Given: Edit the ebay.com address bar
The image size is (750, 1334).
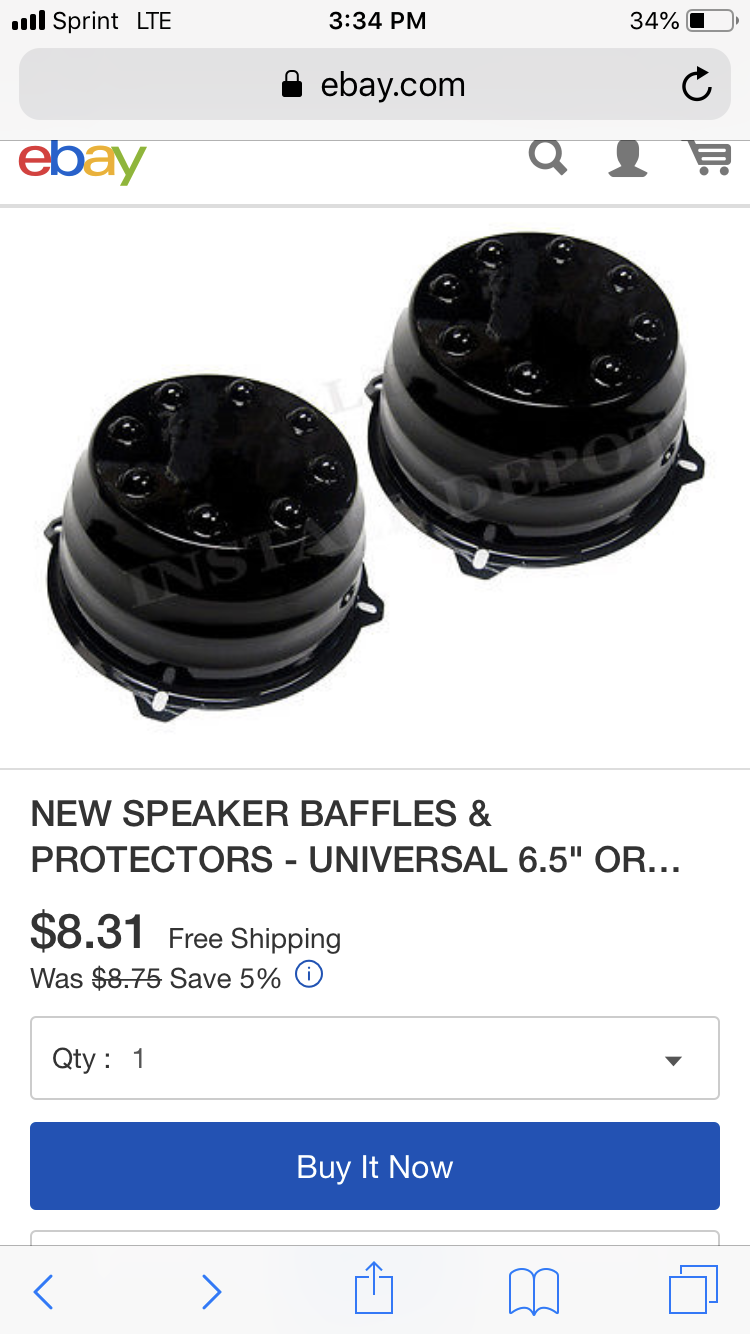Looking at the screenshot, I should pos(375,85).
